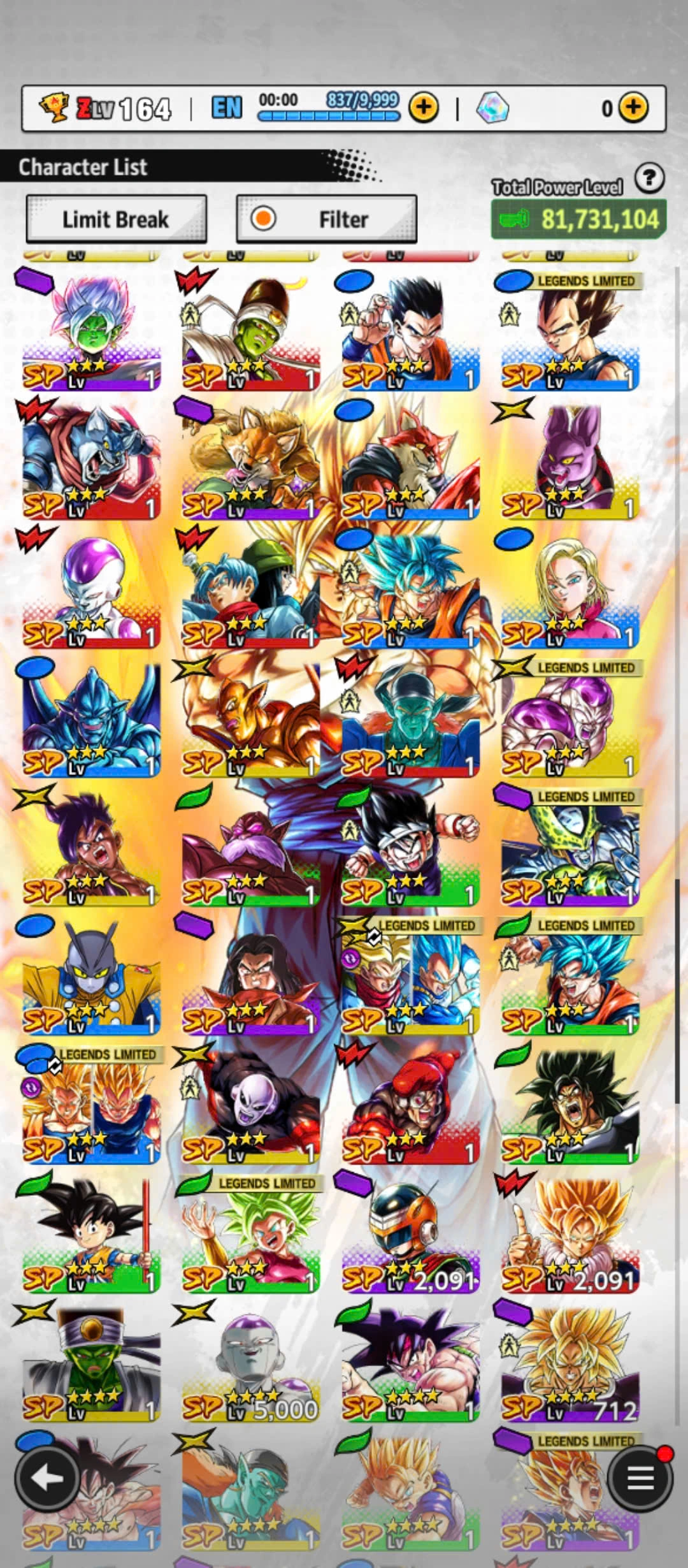Open the Super Saiyan 3 card level 712

(570, 1363)
